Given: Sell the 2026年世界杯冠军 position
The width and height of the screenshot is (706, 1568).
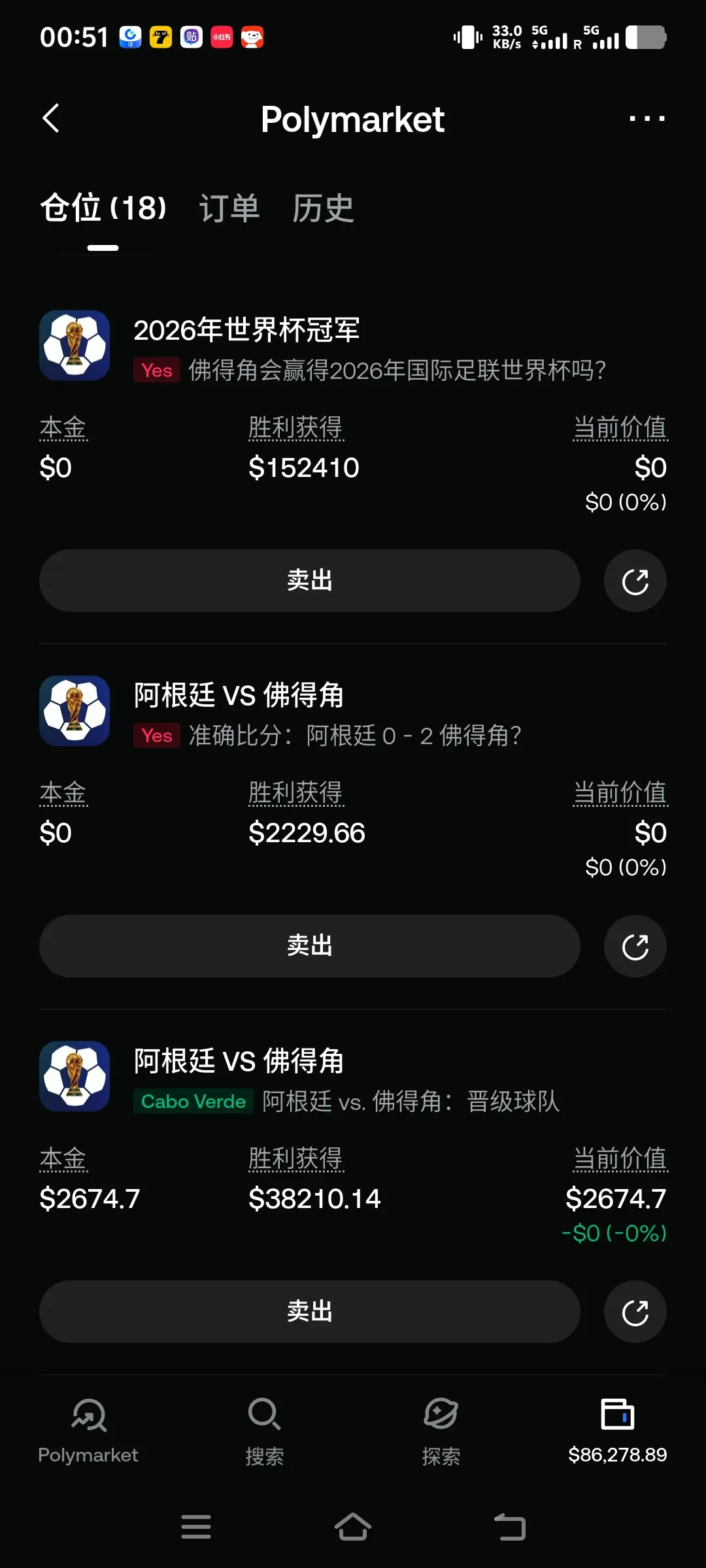Looking at the screenshot, I should coord(310,580).
